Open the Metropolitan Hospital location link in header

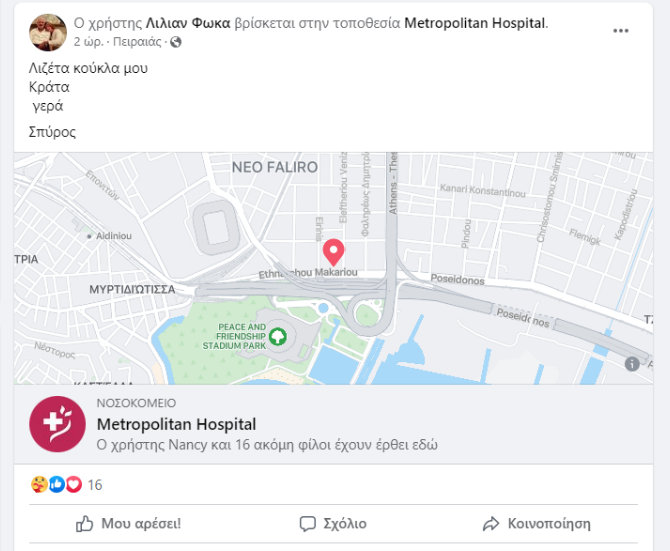click(475, 23)
